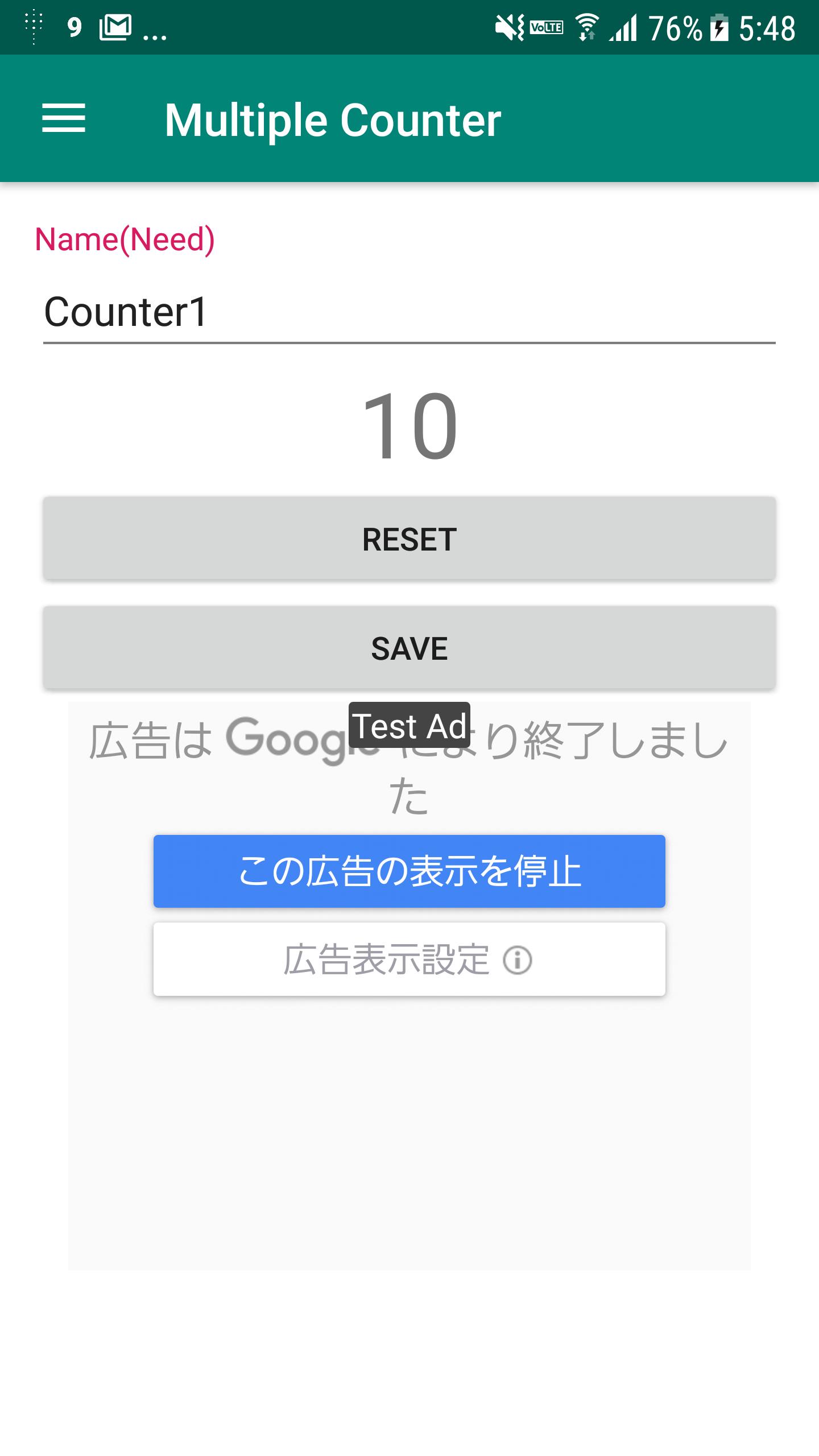Edit the Counter1 name field

point(408,313)
